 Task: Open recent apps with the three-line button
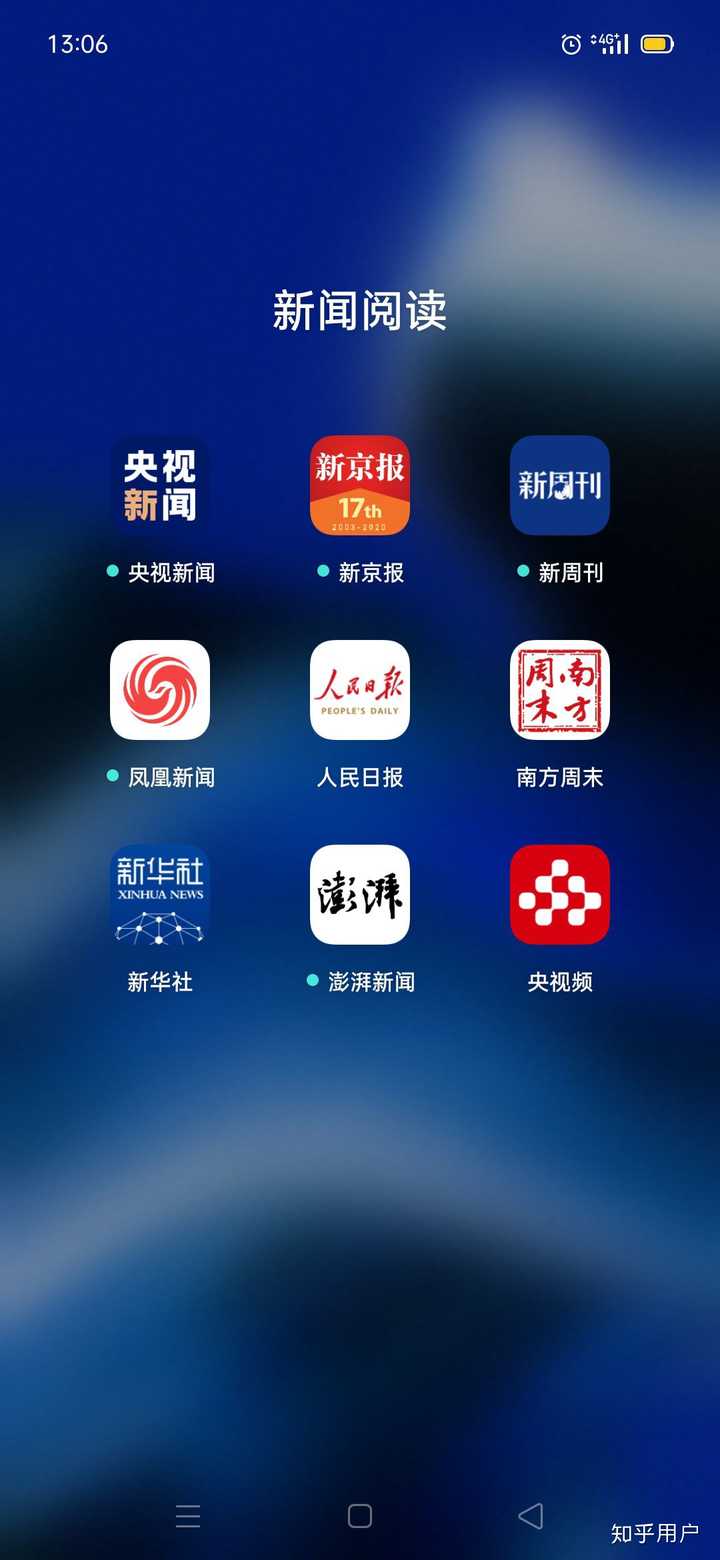coord(188,1516)
